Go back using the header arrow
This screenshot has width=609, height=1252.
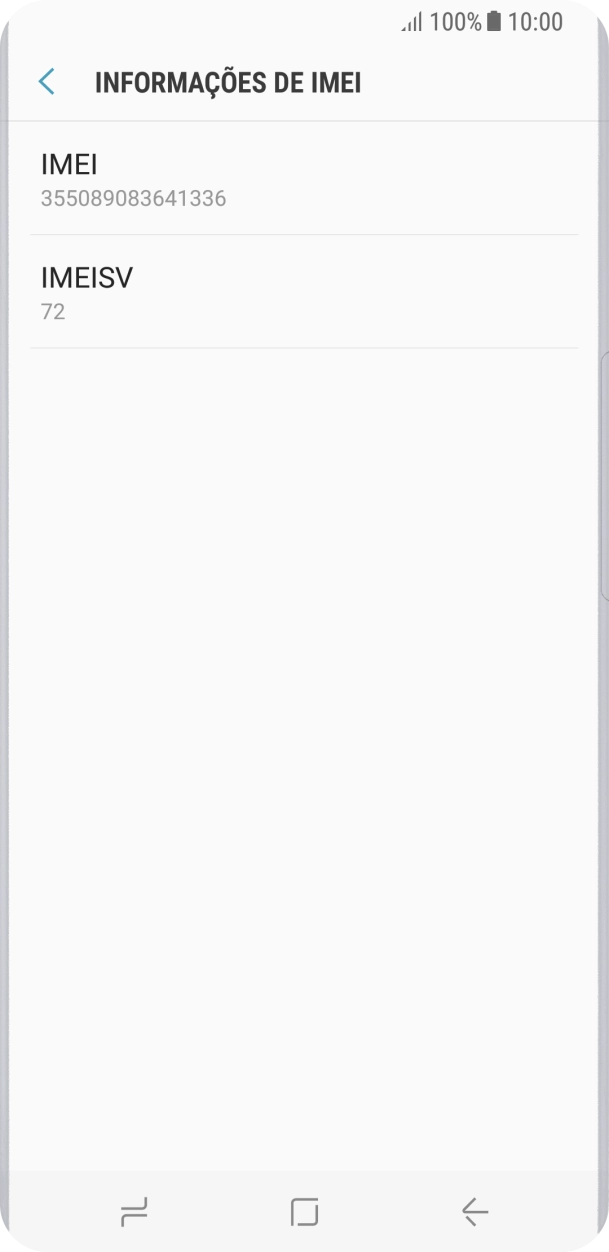(x=47, y=83)
